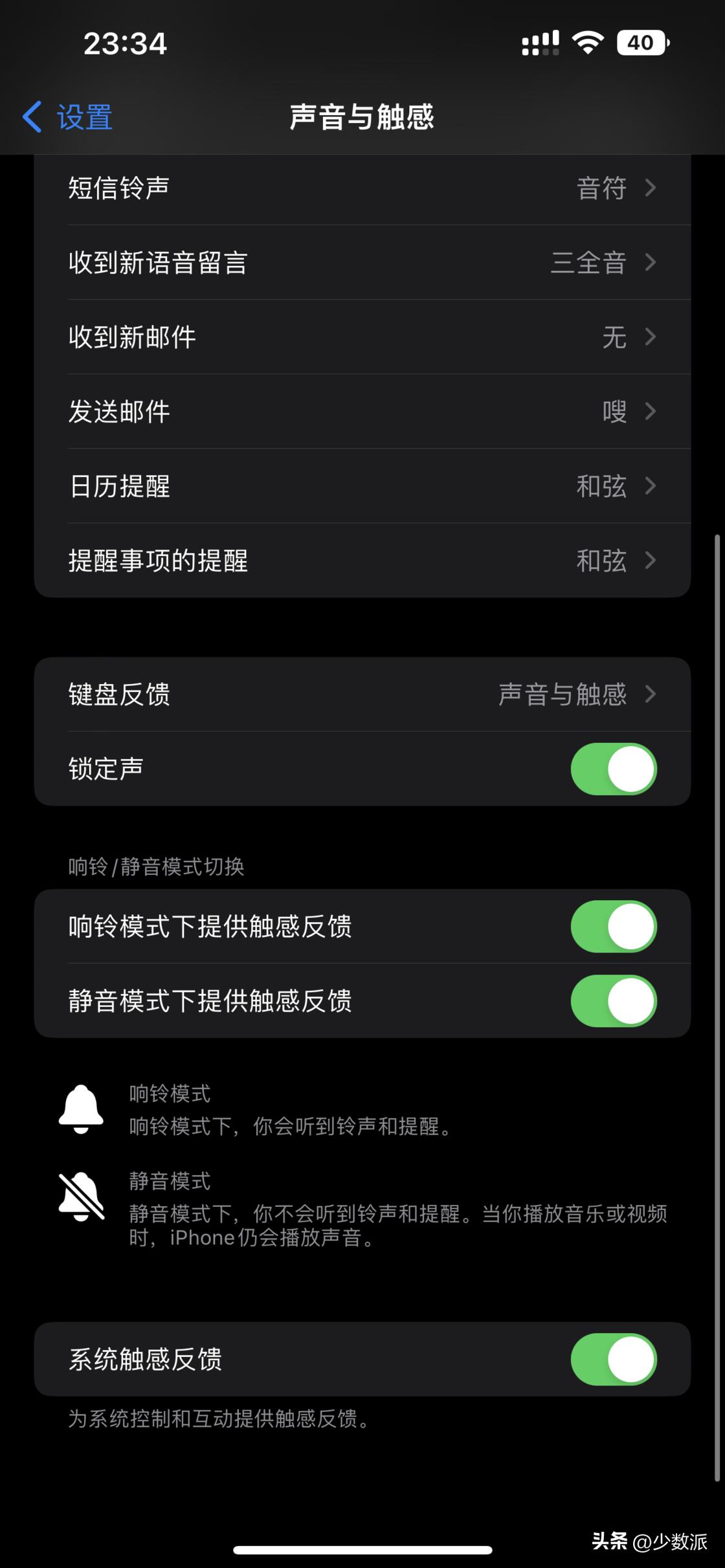This screenshot has width=725, height=1568.
Task: Open the 日历提醒 sound picker
Action: tap(362, 486)
